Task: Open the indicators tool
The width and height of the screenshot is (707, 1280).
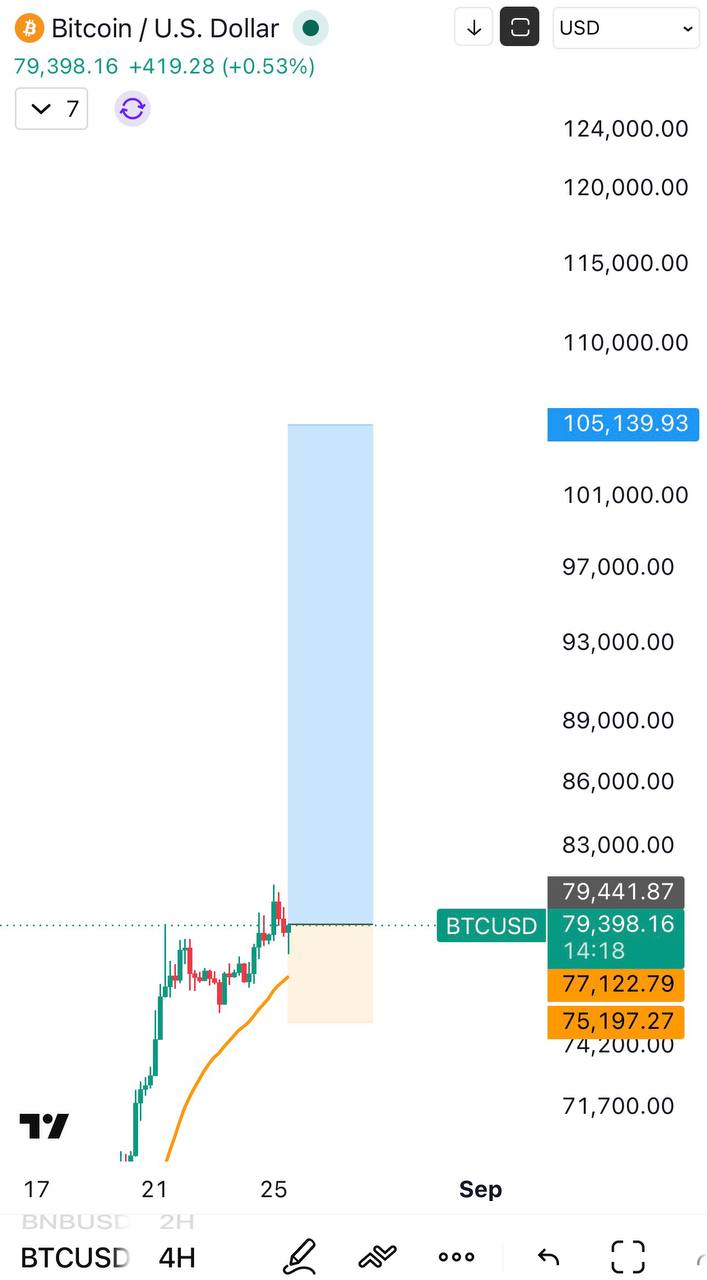Action: pyautogui.click(x=377, y=1256)
